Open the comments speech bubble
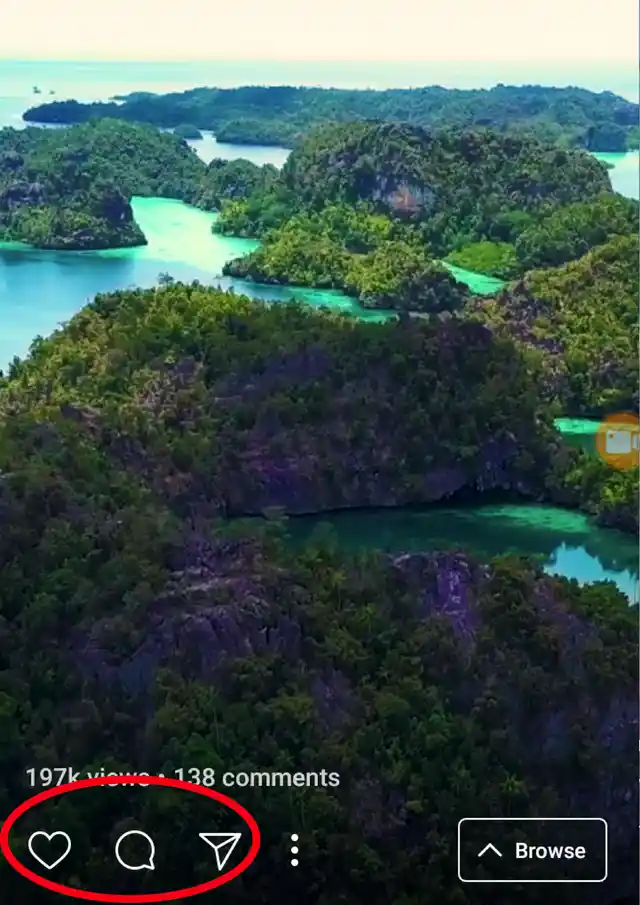The image size is (640, 905). click(135, 851)
